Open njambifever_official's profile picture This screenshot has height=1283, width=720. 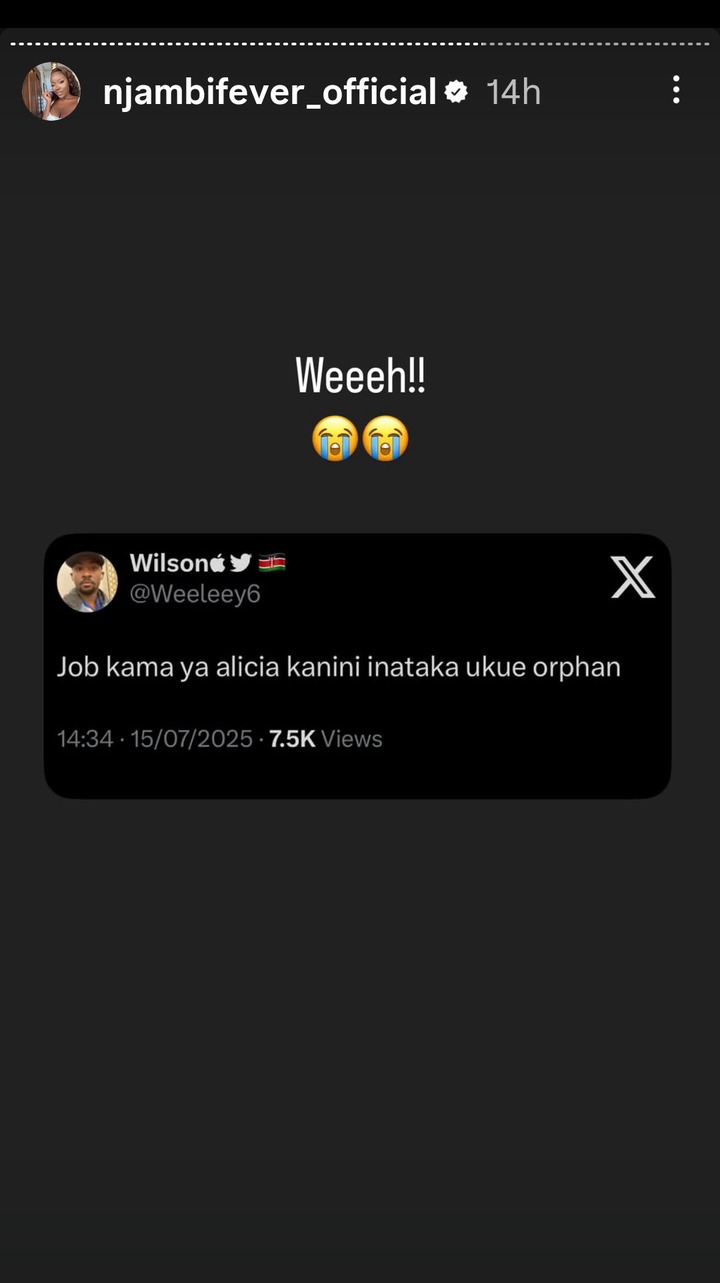(51, 91)
